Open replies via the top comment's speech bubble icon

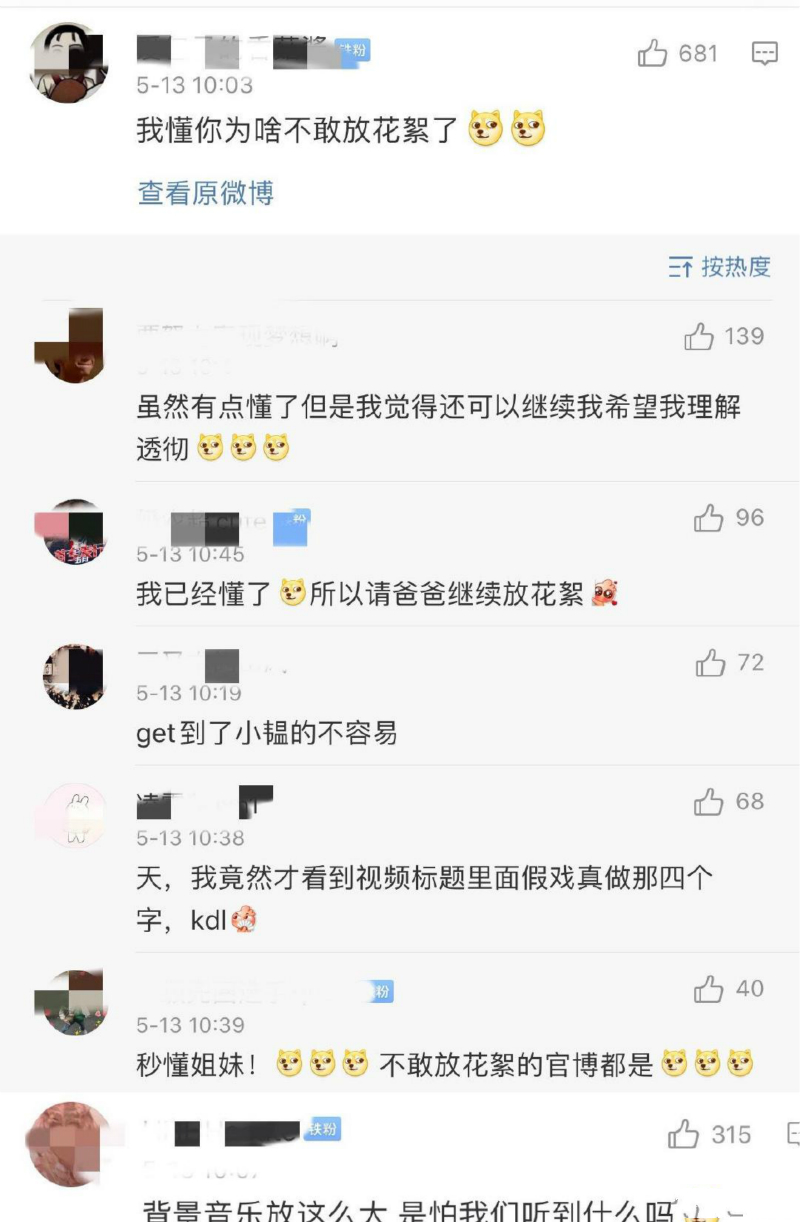point(764,54)
